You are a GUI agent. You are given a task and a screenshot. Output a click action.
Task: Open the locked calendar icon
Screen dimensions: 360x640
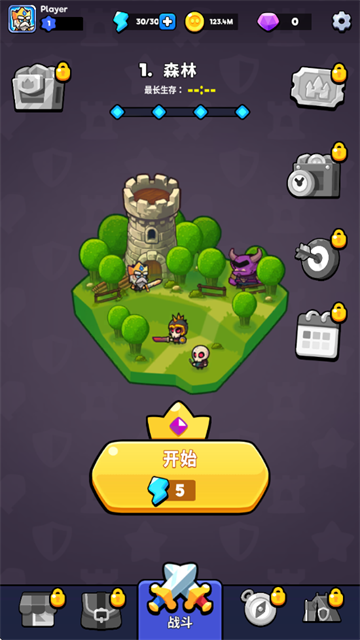(320, 333)
